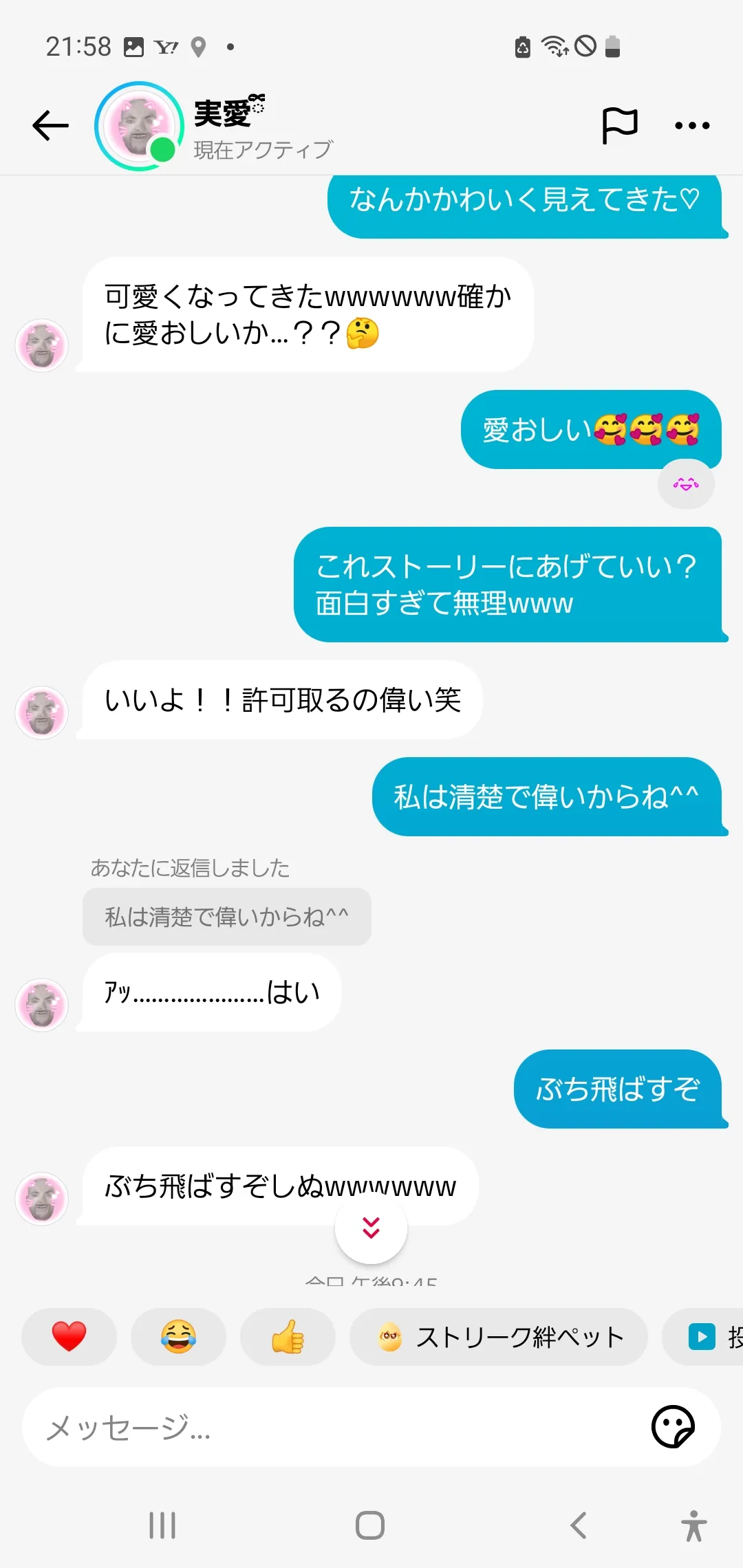This screenshot has width=743, height=1568.
Task: Tap the system home button
Action: coord(370,1525)
